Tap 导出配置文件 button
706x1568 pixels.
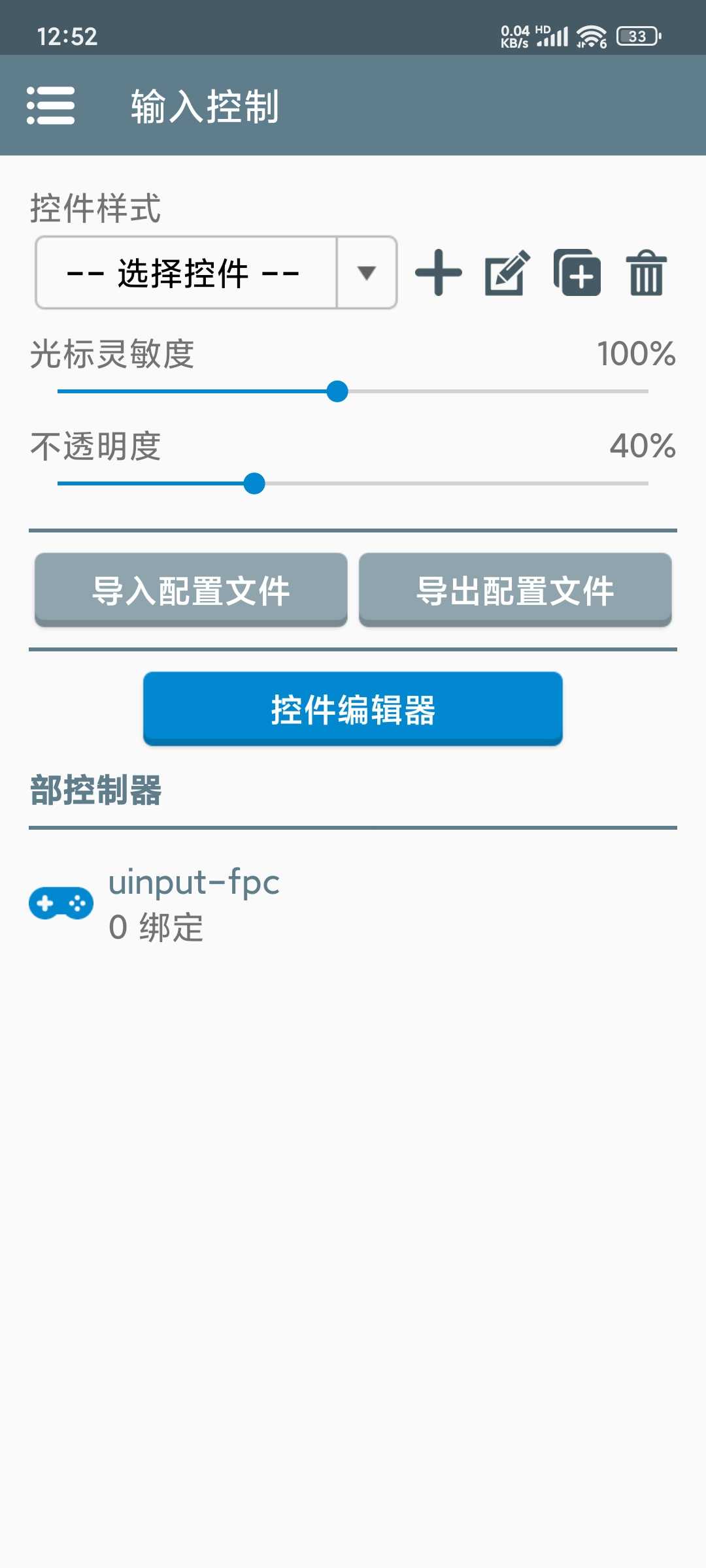coord(515,590)
